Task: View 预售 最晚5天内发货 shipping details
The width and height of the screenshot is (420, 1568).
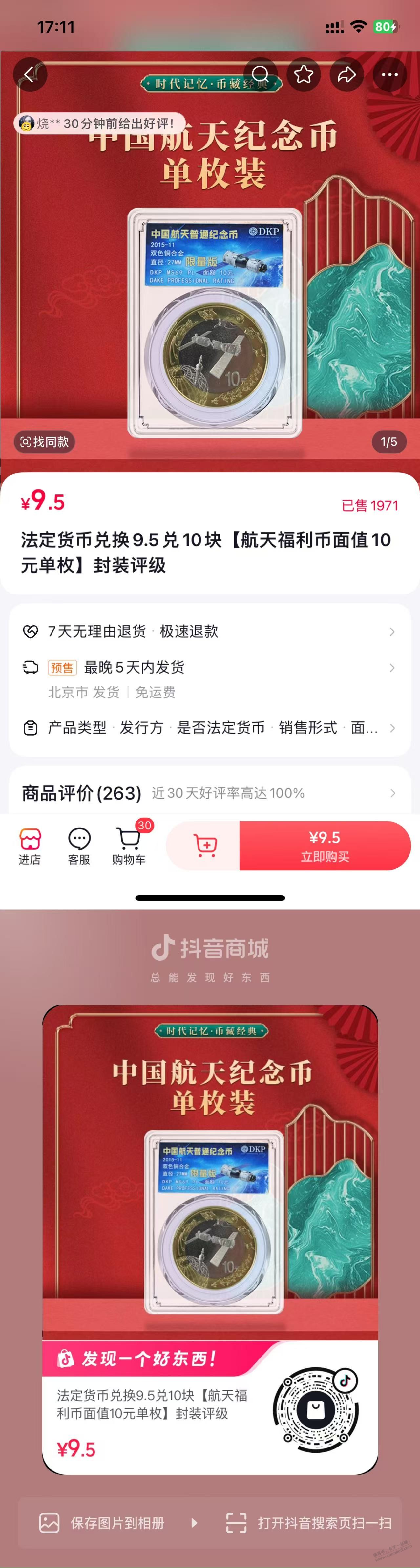Action: click(x=209, y=668)
